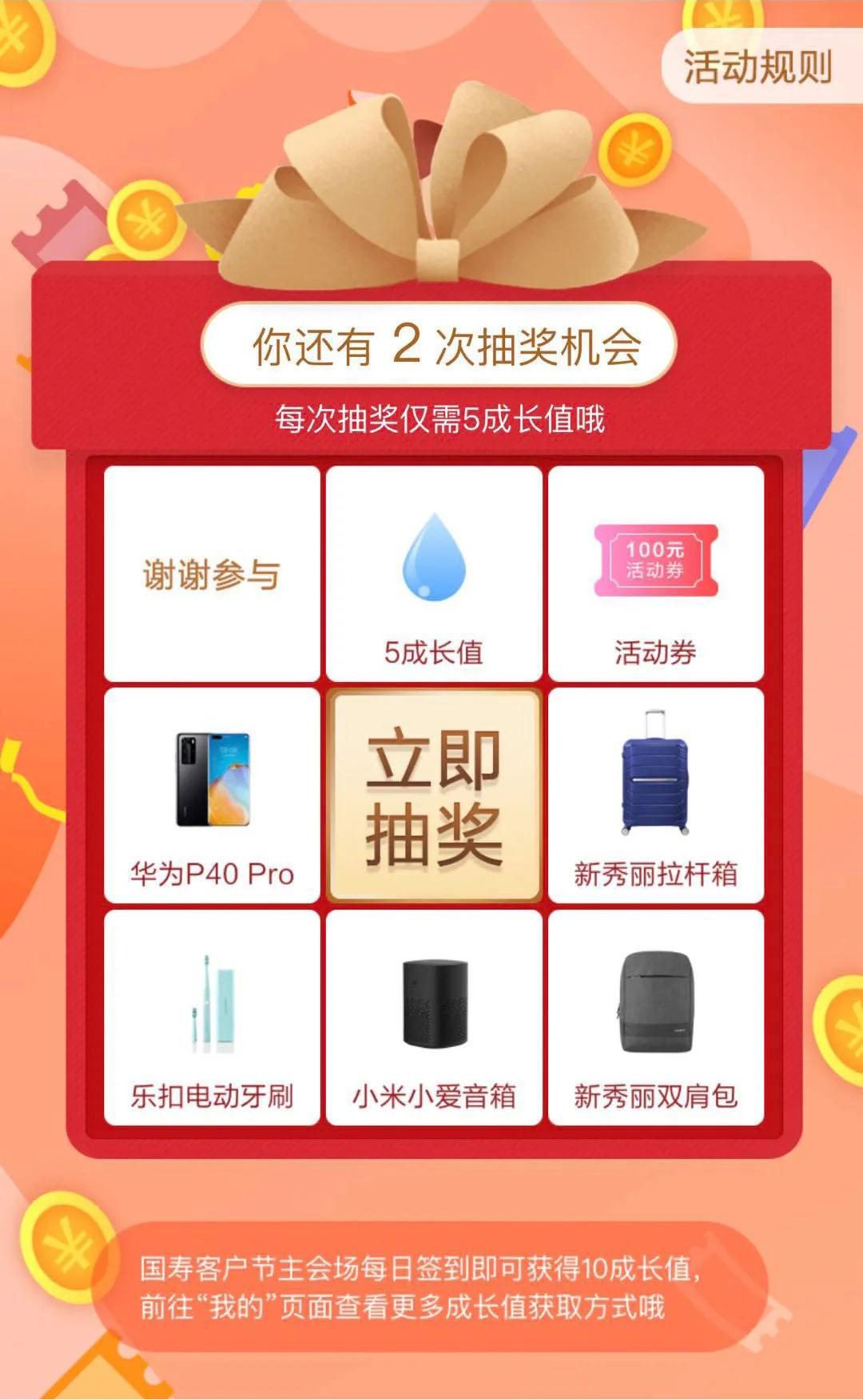Select the 活动券 label text

[x=655, y=653]
